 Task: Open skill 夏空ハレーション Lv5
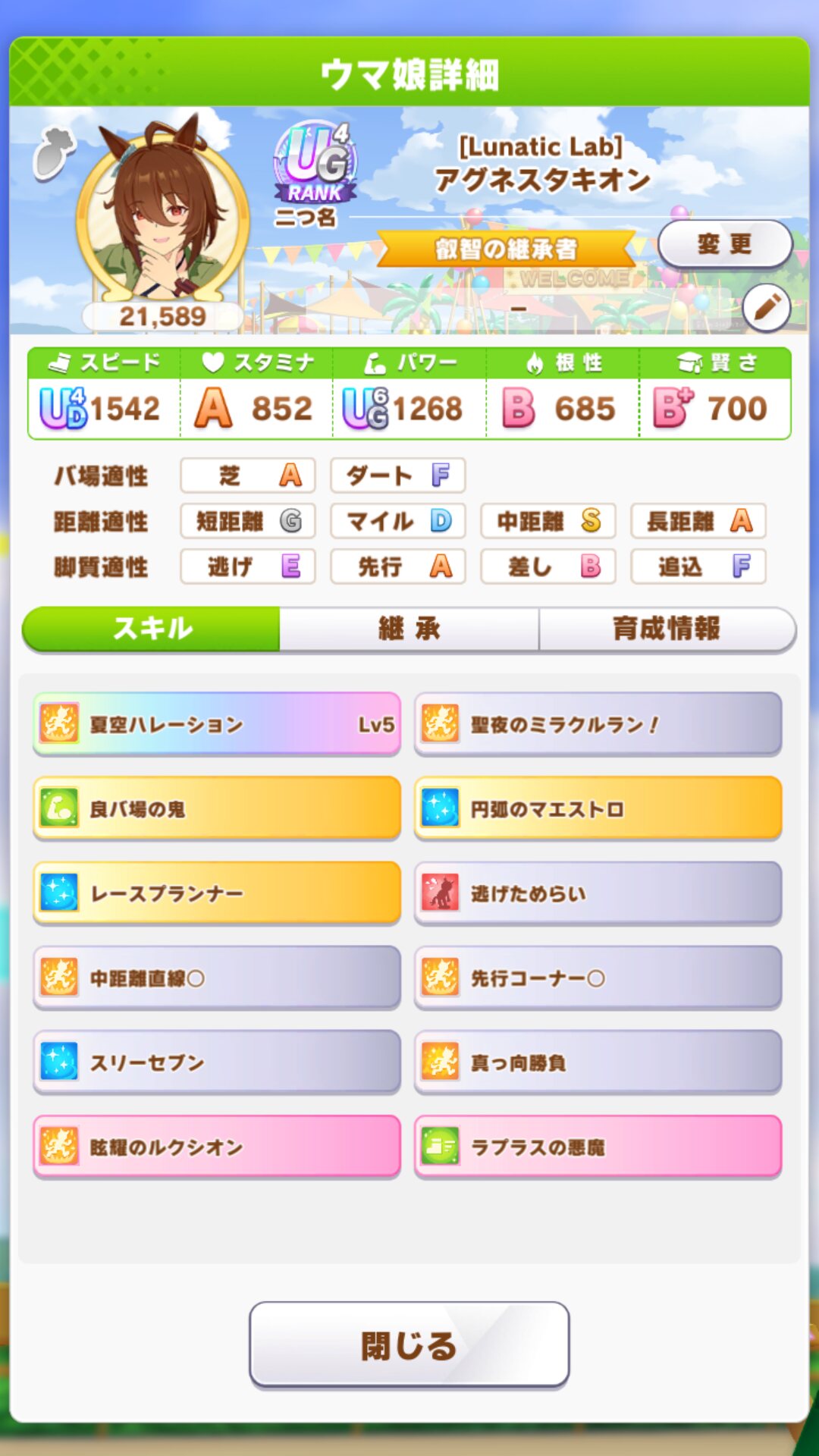click(217, 724)
